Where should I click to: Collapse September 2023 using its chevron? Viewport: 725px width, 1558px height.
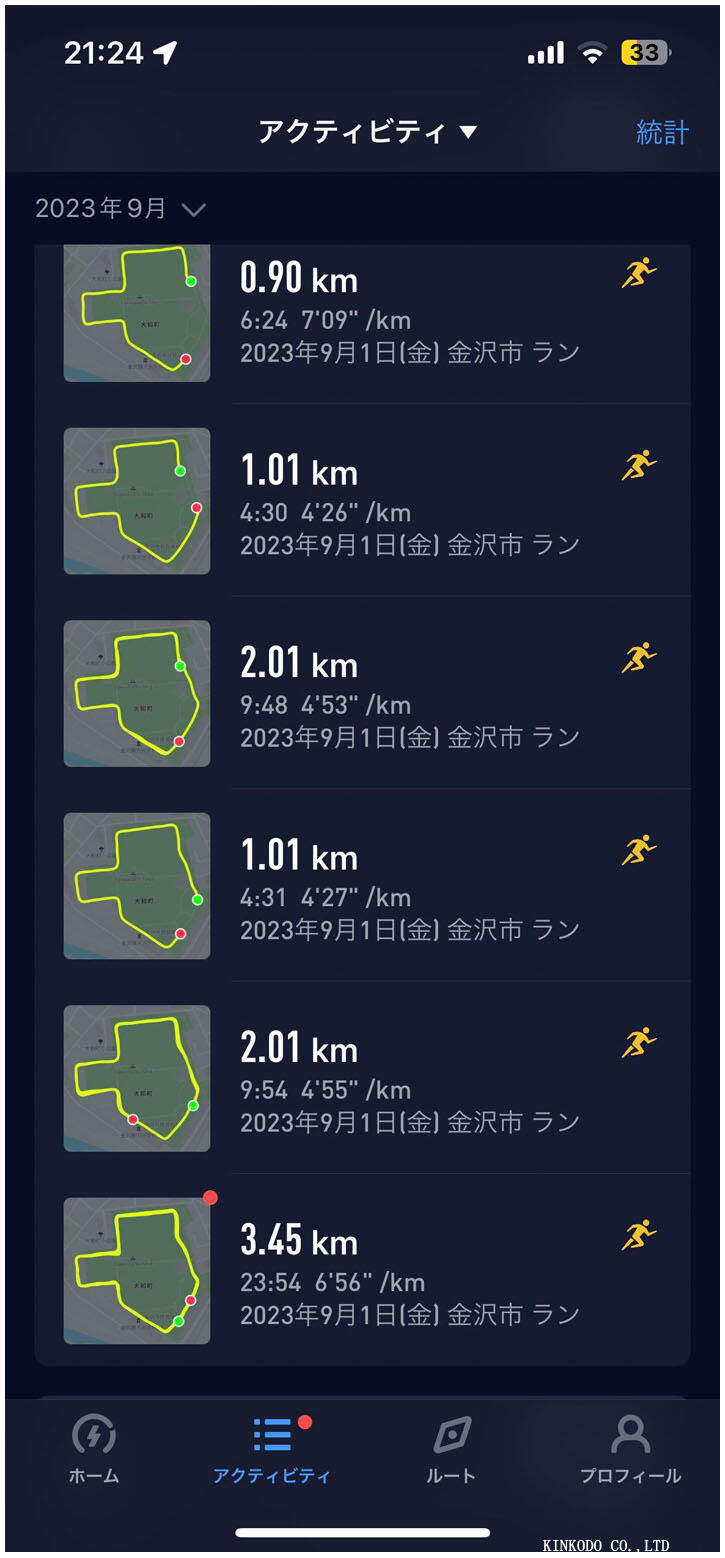click(195, 210)
